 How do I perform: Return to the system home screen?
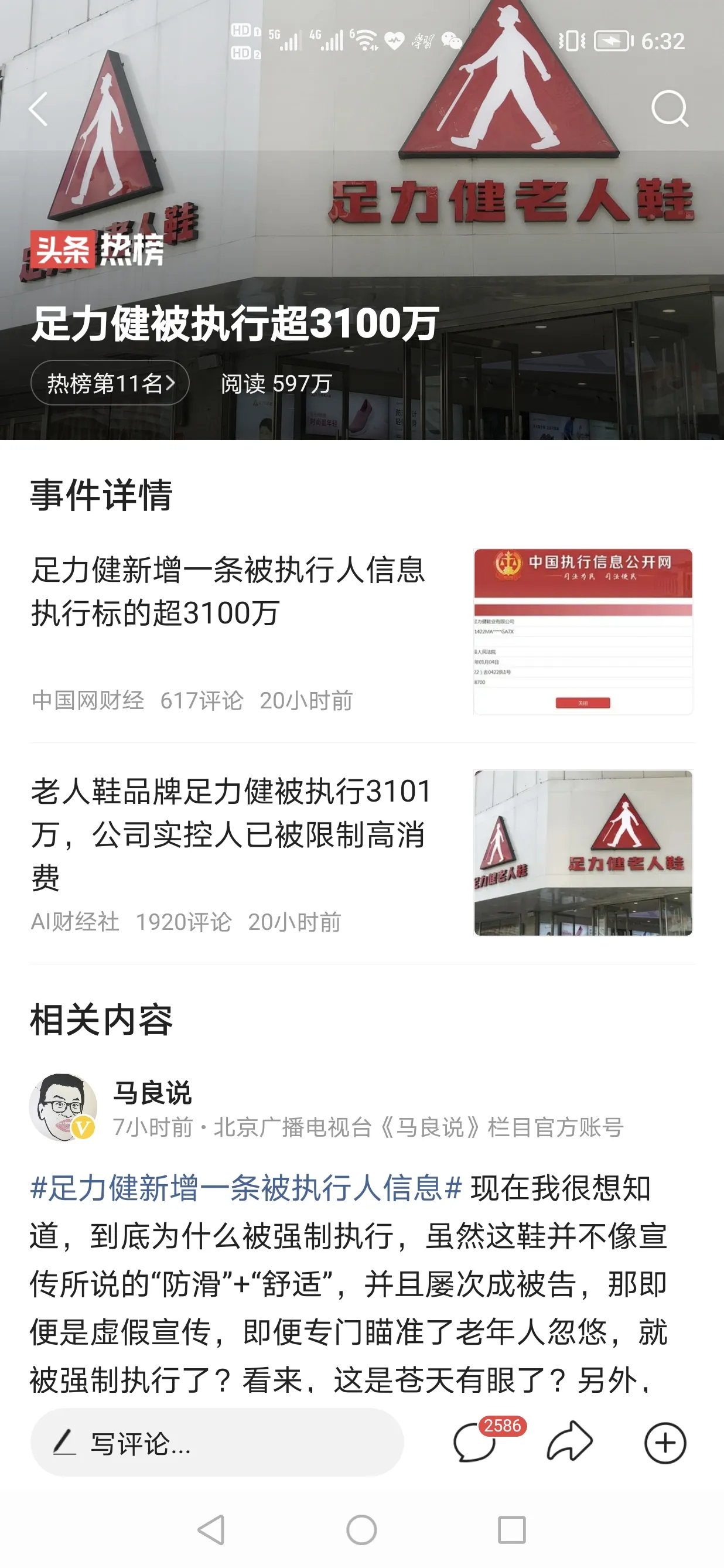[361, 1530]
